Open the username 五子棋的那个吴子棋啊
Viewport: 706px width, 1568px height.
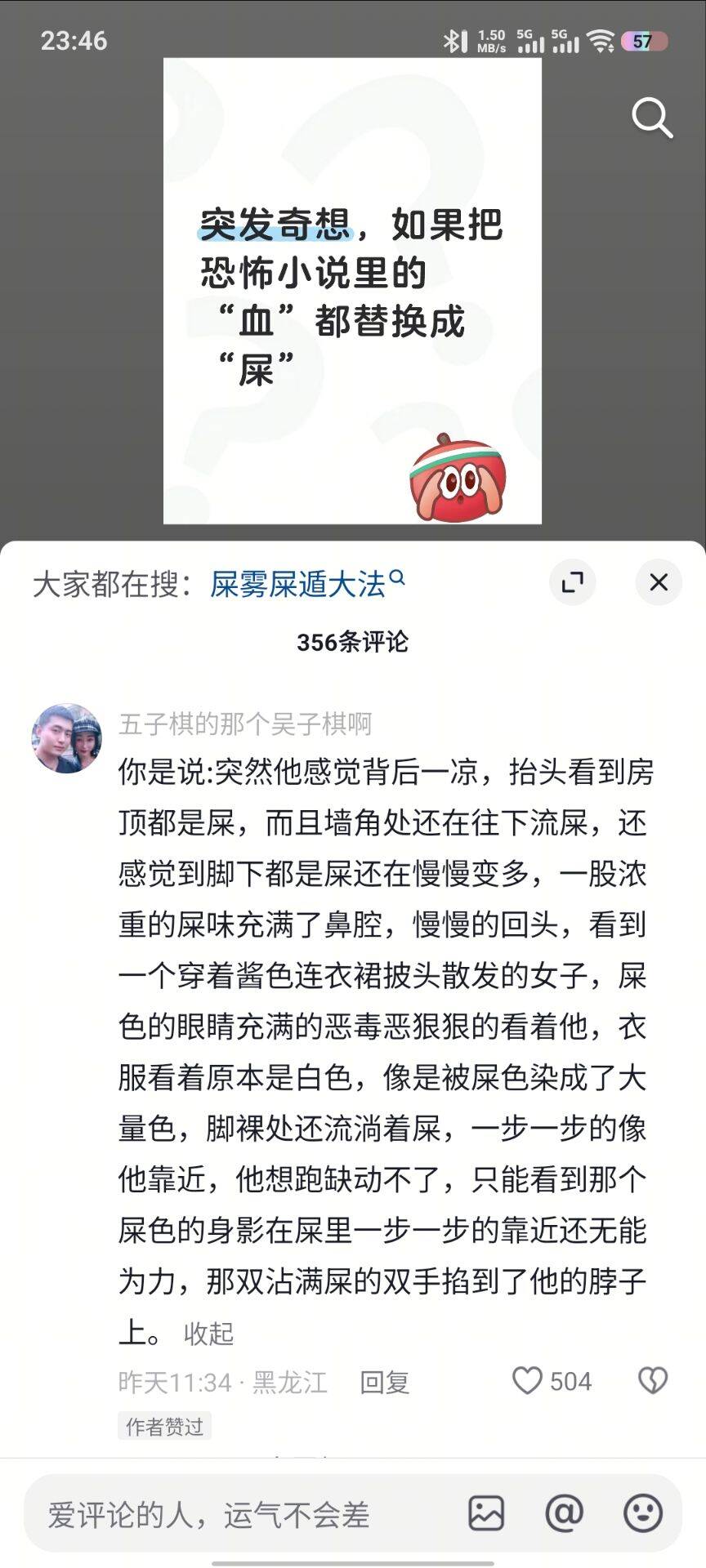pyautogui.click(x=244, y=724)
